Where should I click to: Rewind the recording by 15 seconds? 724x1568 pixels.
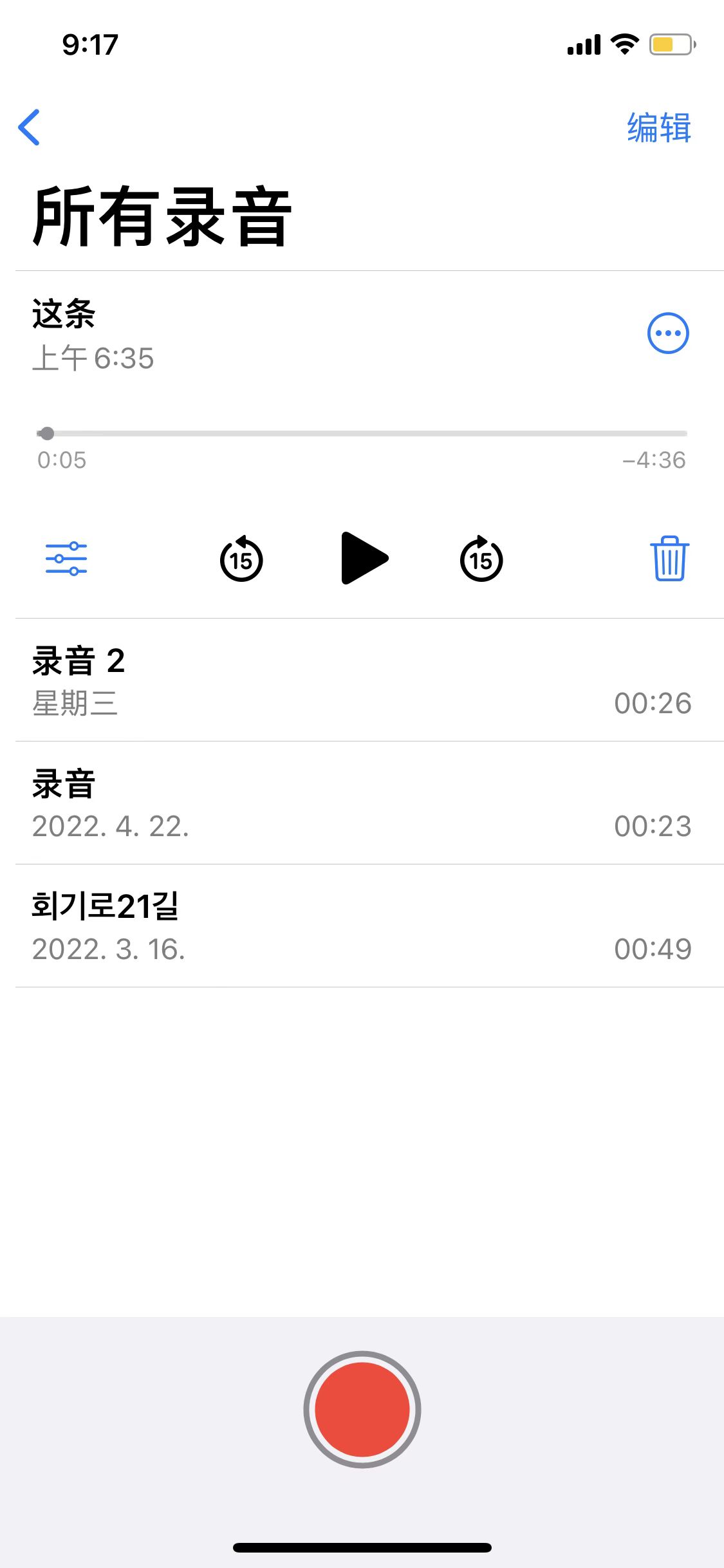241,559
